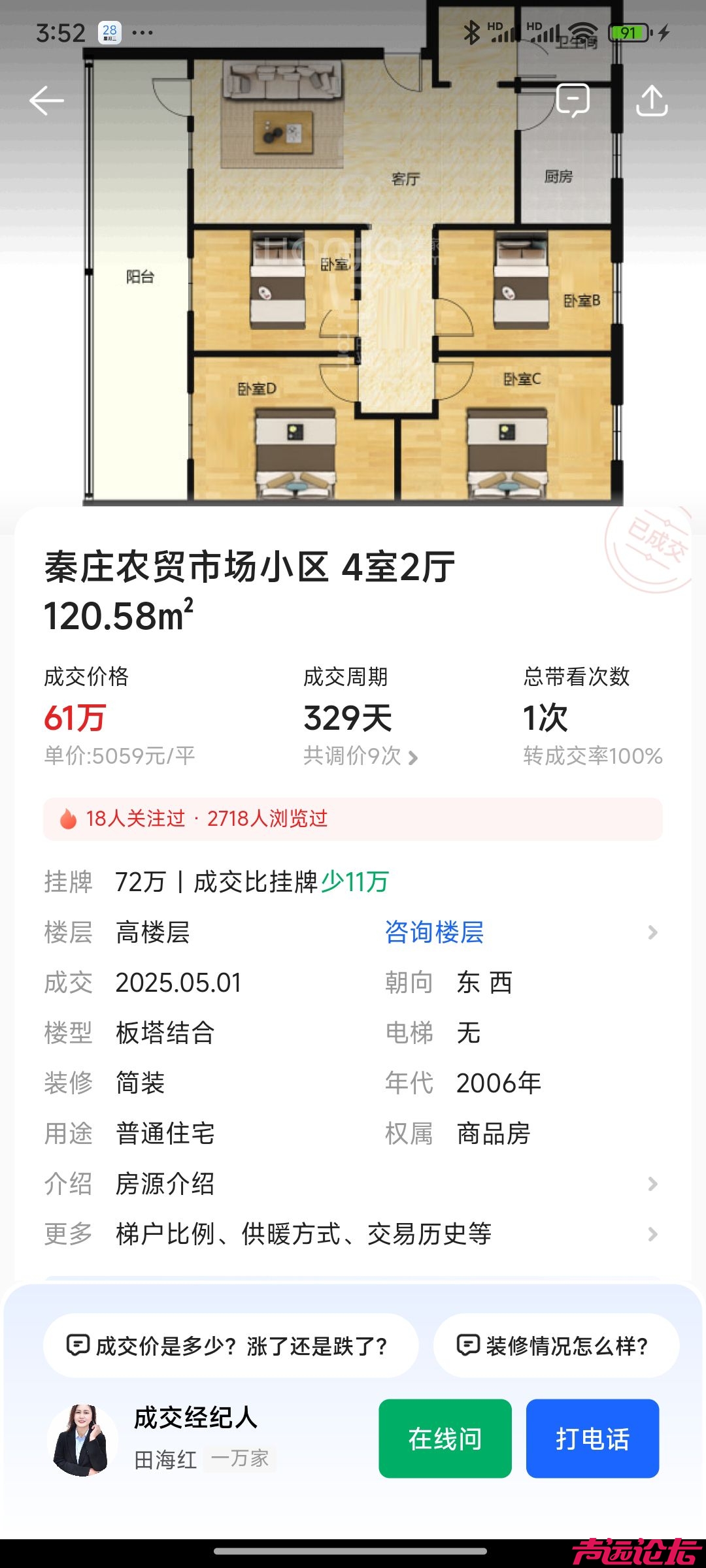Open 房源介绍 listing introduction

point(353,1184)
